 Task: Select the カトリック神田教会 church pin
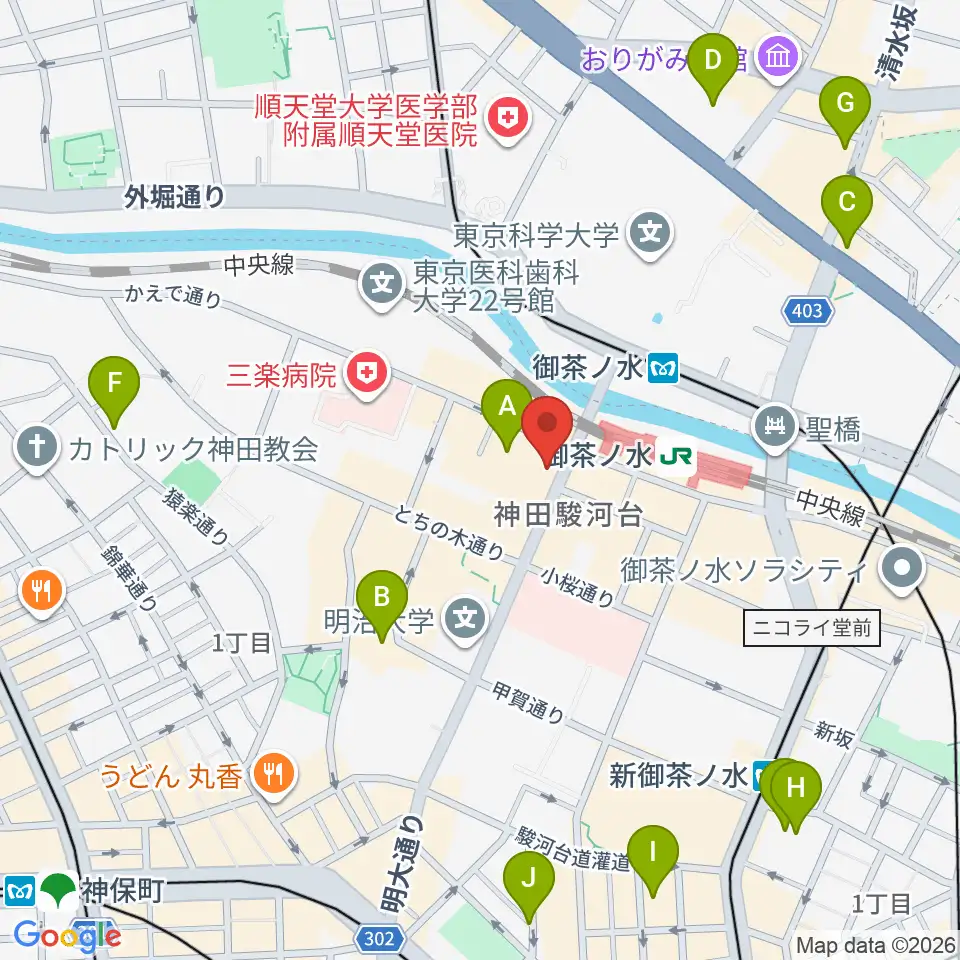(x=37, y=449)
